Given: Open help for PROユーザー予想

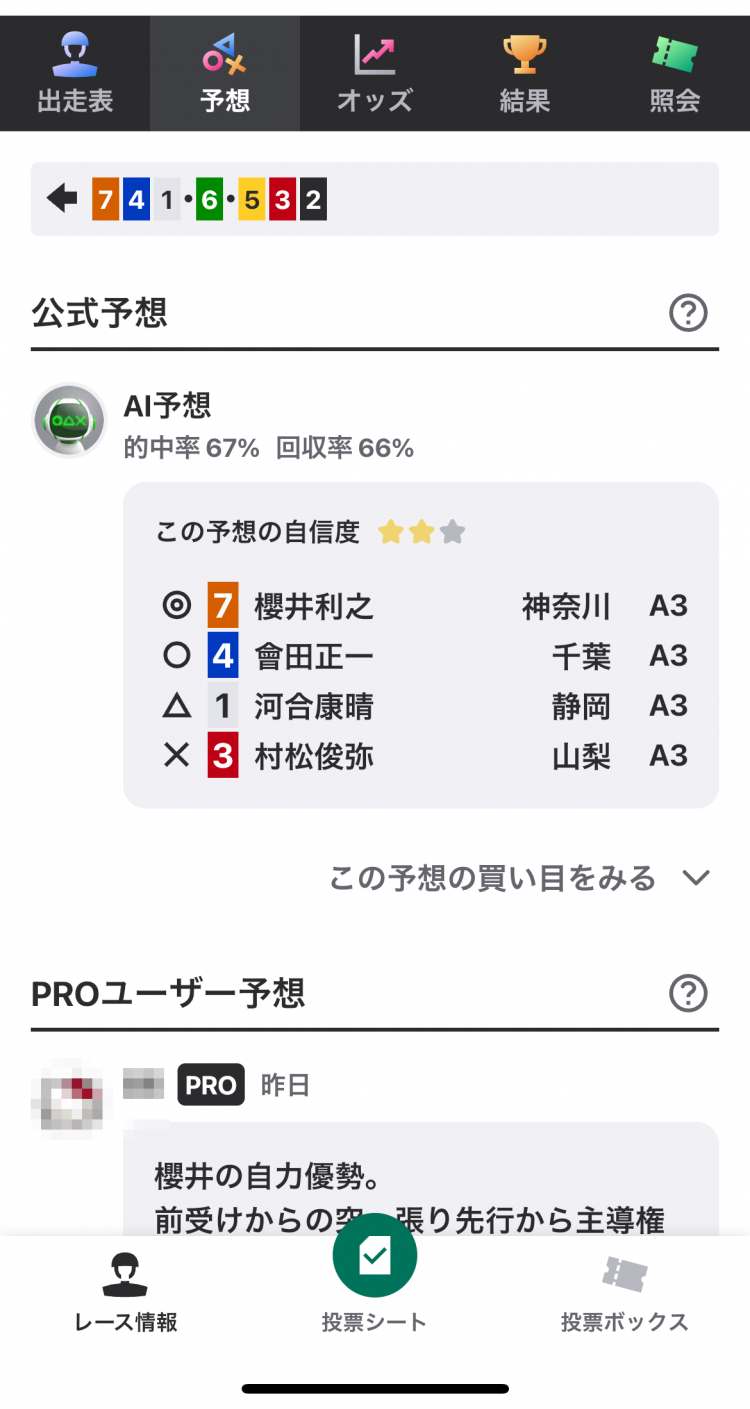Looking at the screenshot, I should [688, 994].
